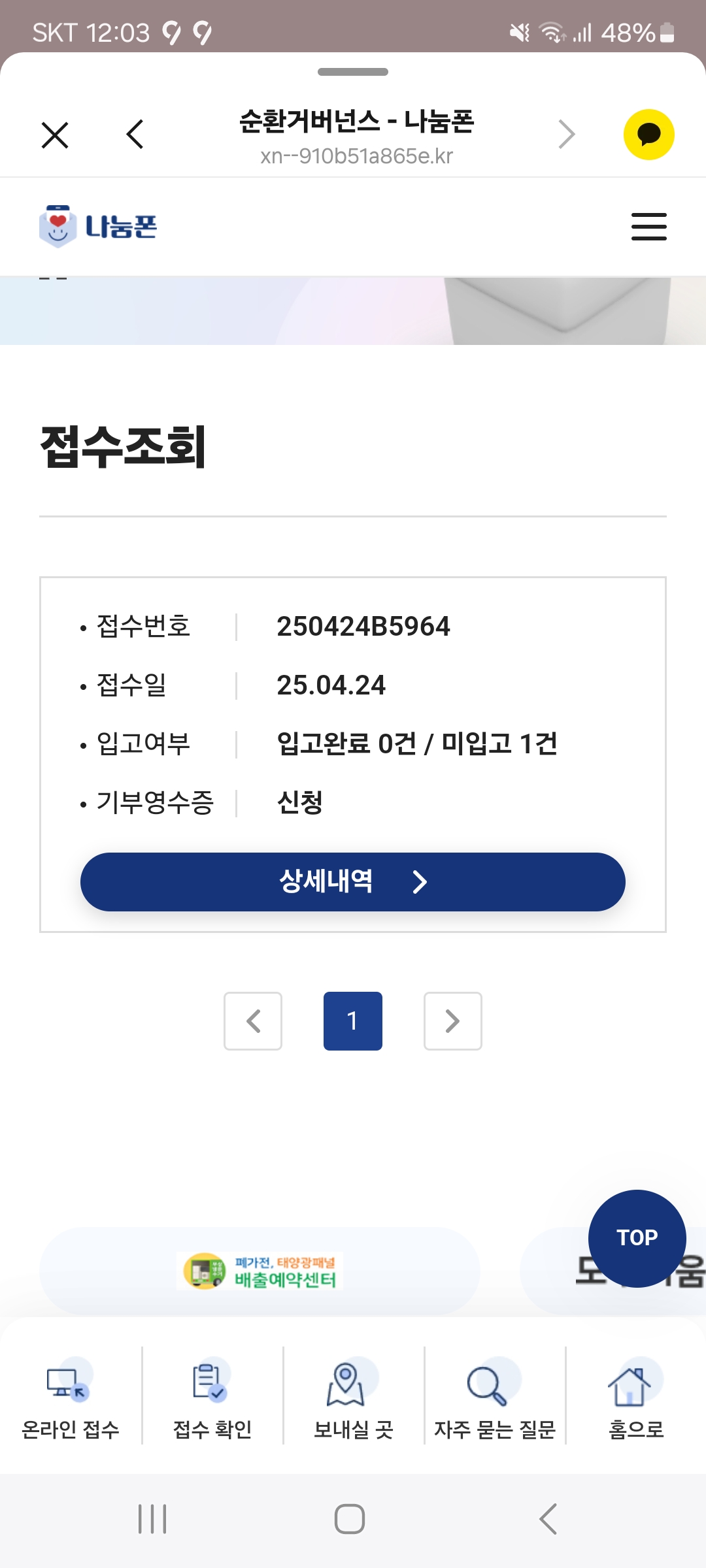The width and height of the screenshot is (706, 1568).
Task: Open the hamburger menu
Action: tap(648, 227)
